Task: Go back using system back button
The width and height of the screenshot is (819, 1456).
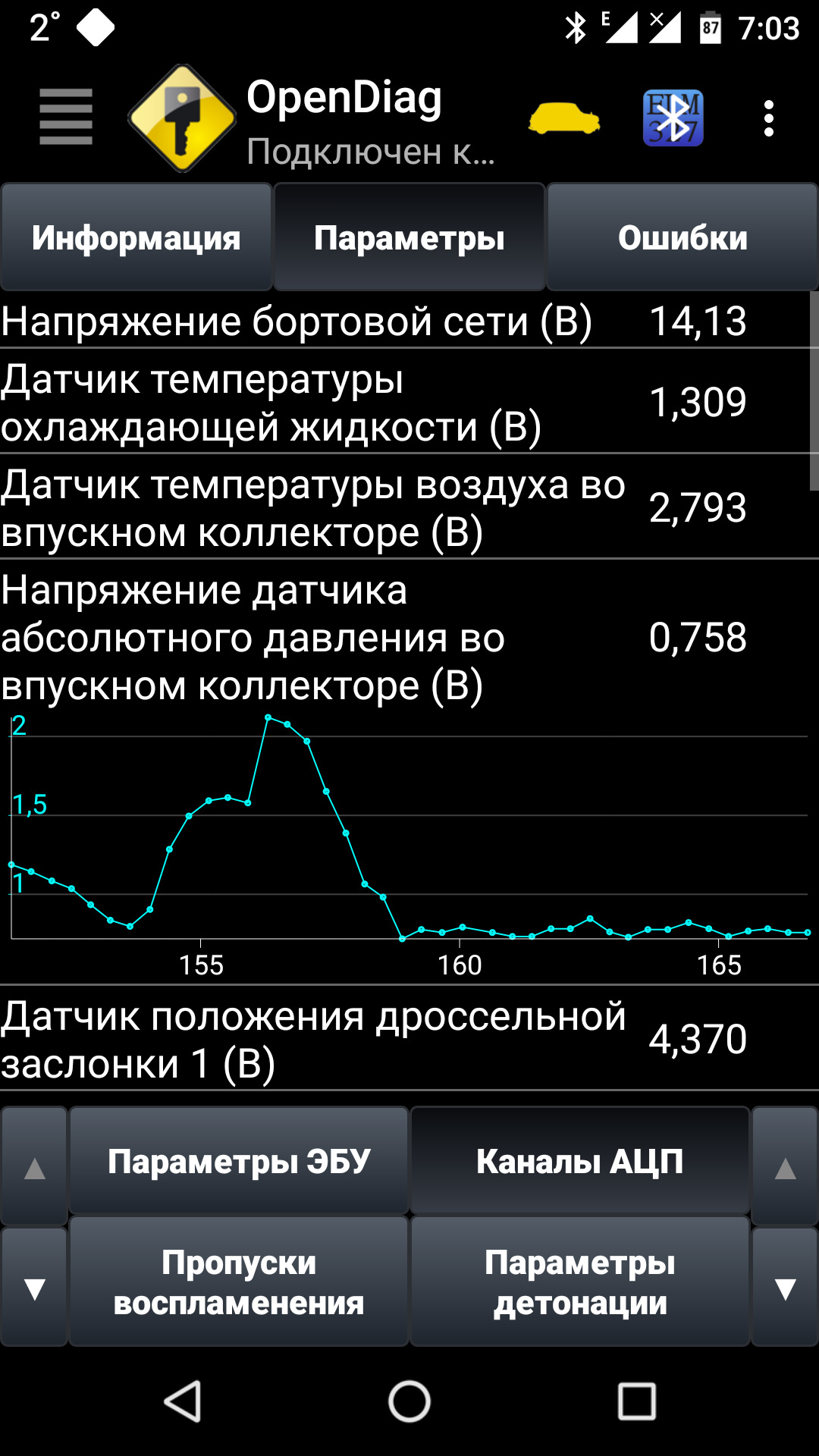Action: 183,1401
